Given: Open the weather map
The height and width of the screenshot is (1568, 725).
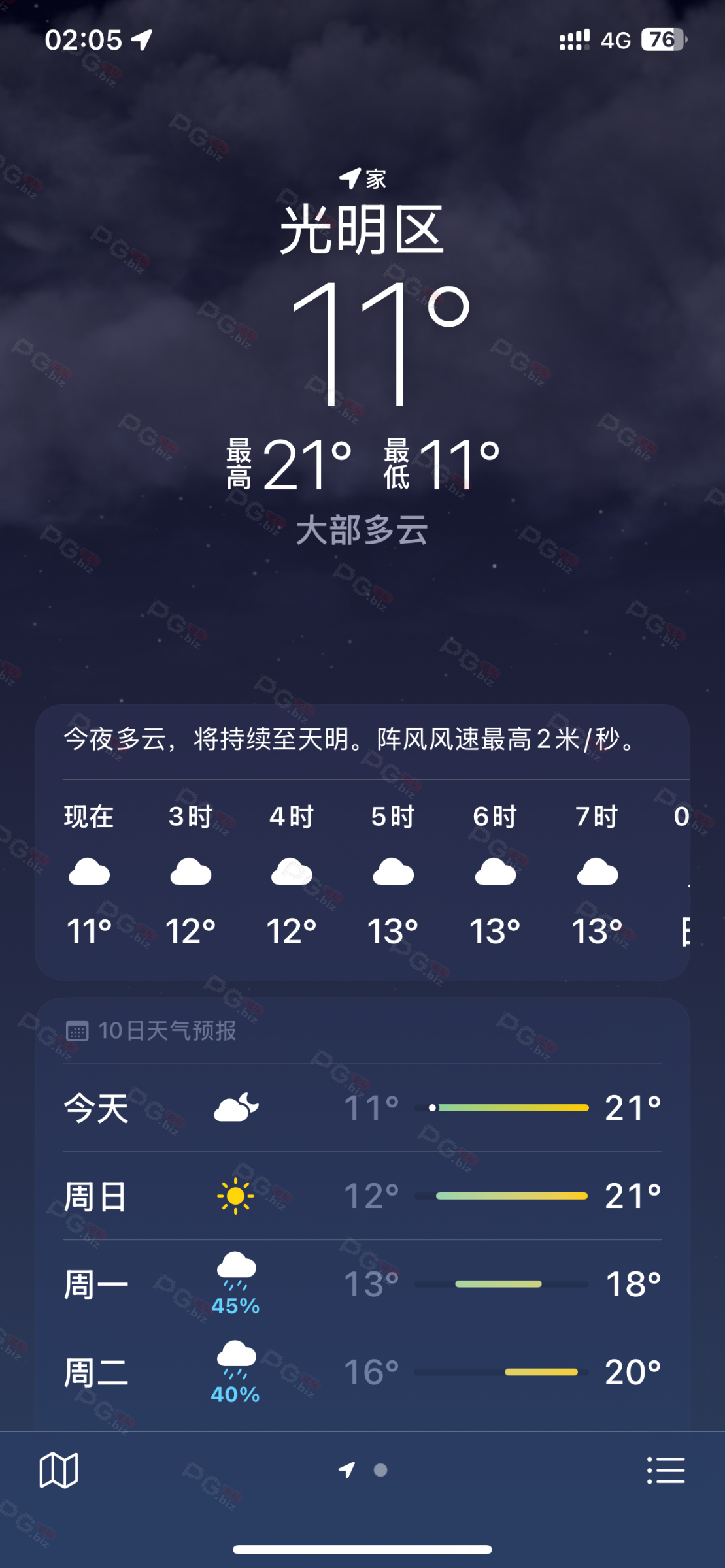Looking at the screenshot, I should 59,1471.
